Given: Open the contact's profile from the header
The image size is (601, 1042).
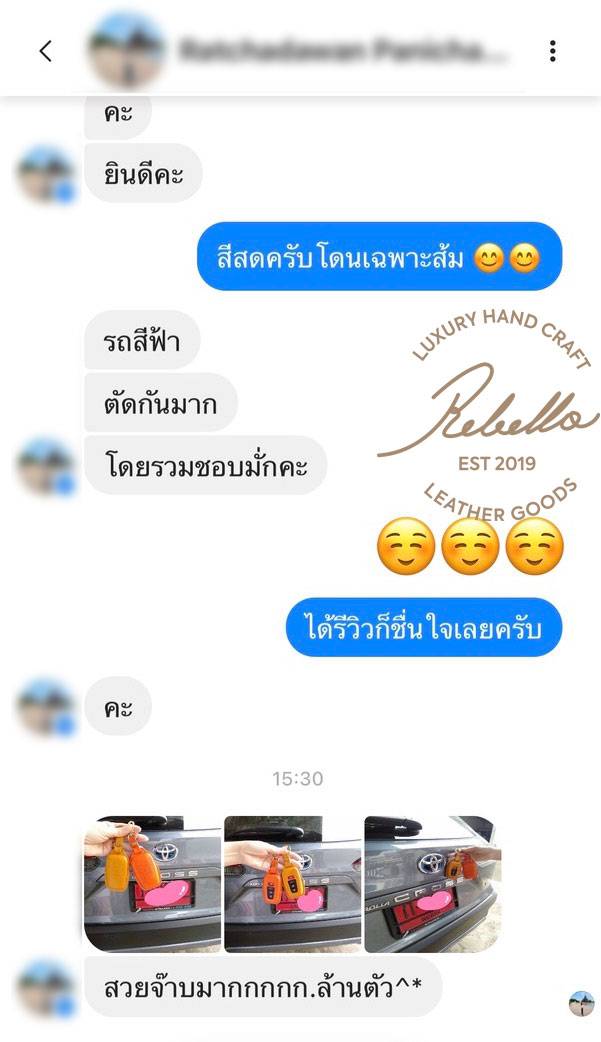Looking at the screenshot, I should coord(340,51).
